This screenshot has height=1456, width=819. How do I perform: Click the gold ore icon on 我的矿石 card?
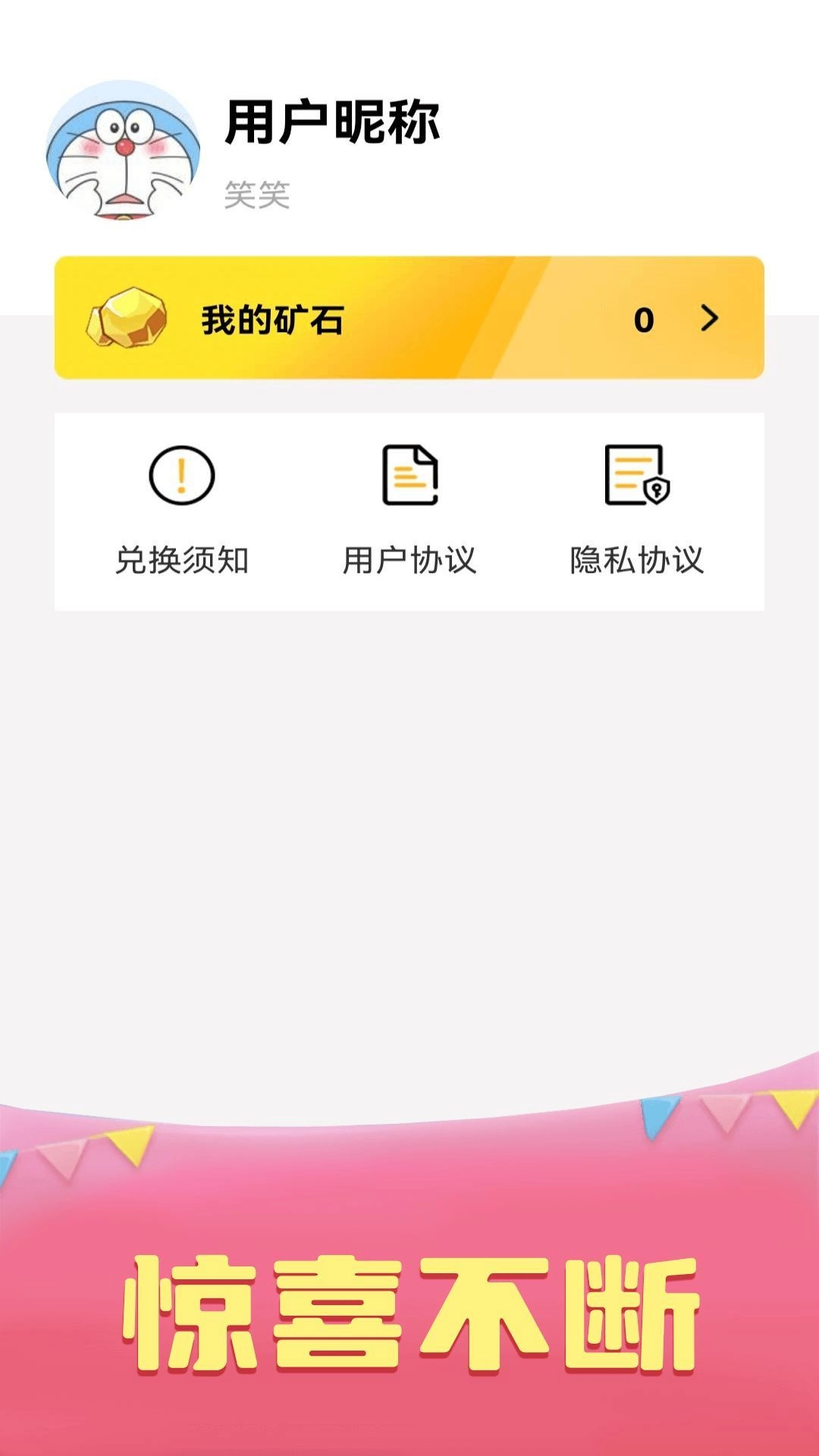coord(127,320)
